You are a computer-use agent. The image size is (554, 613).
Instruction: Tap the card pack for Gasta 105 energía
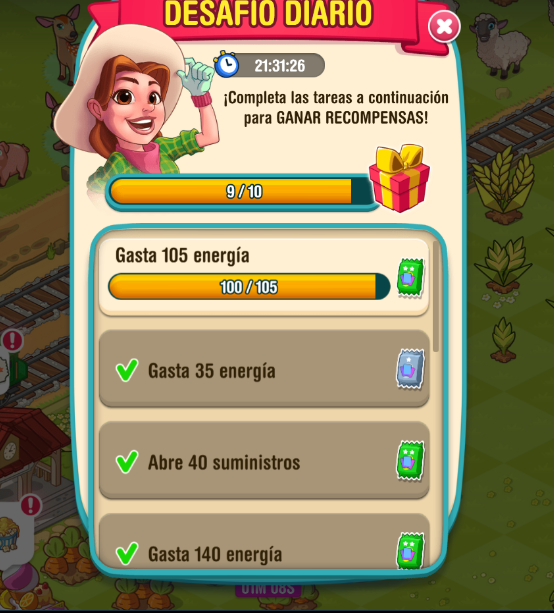click(410, 278)
